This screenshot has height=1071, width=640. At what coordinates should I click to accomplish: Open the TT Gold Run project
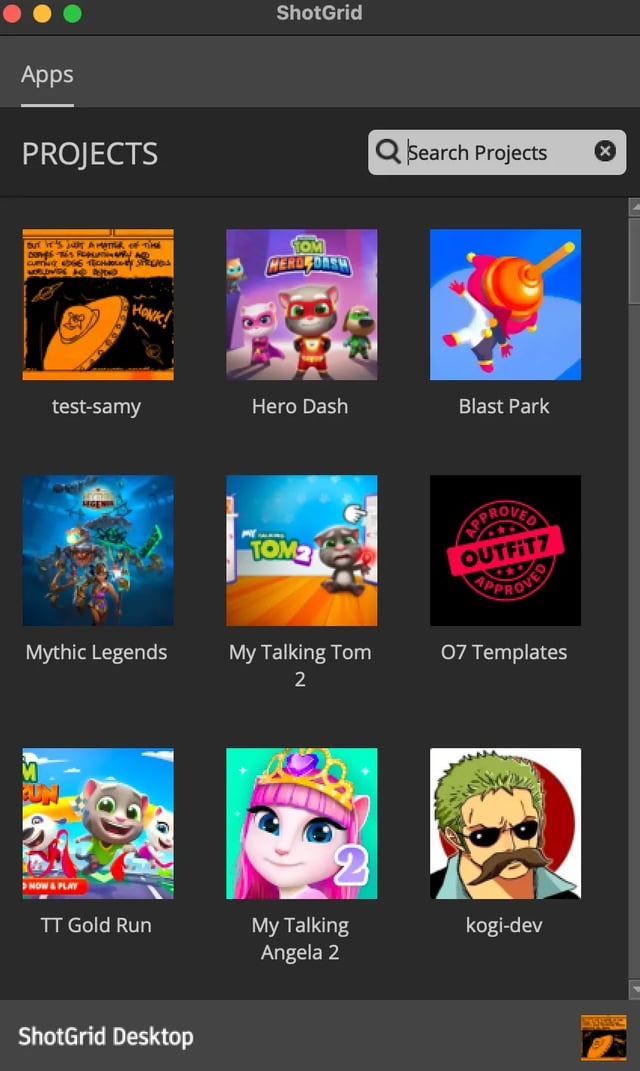[x=98, y=823]
